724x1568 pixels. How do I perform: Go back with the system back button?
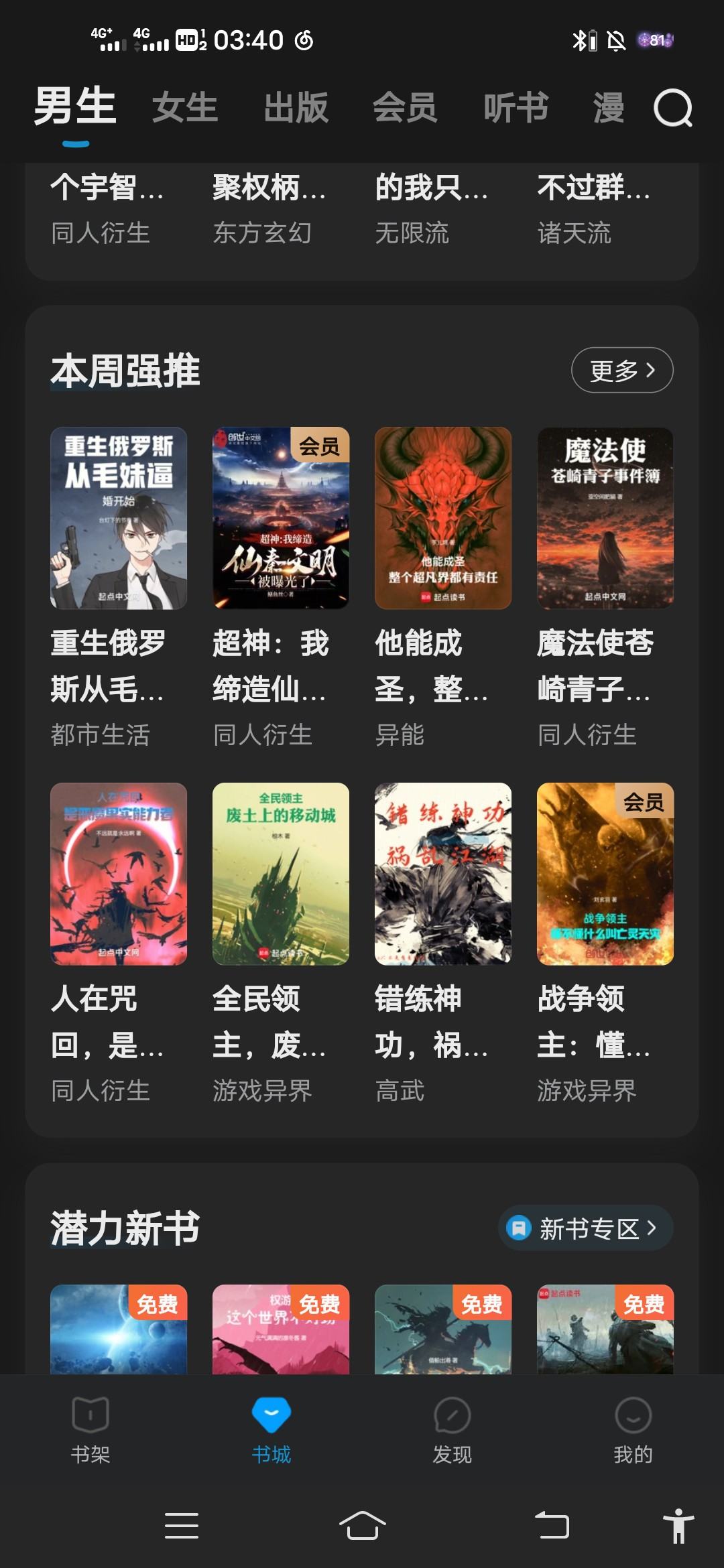click(552, 1526)
